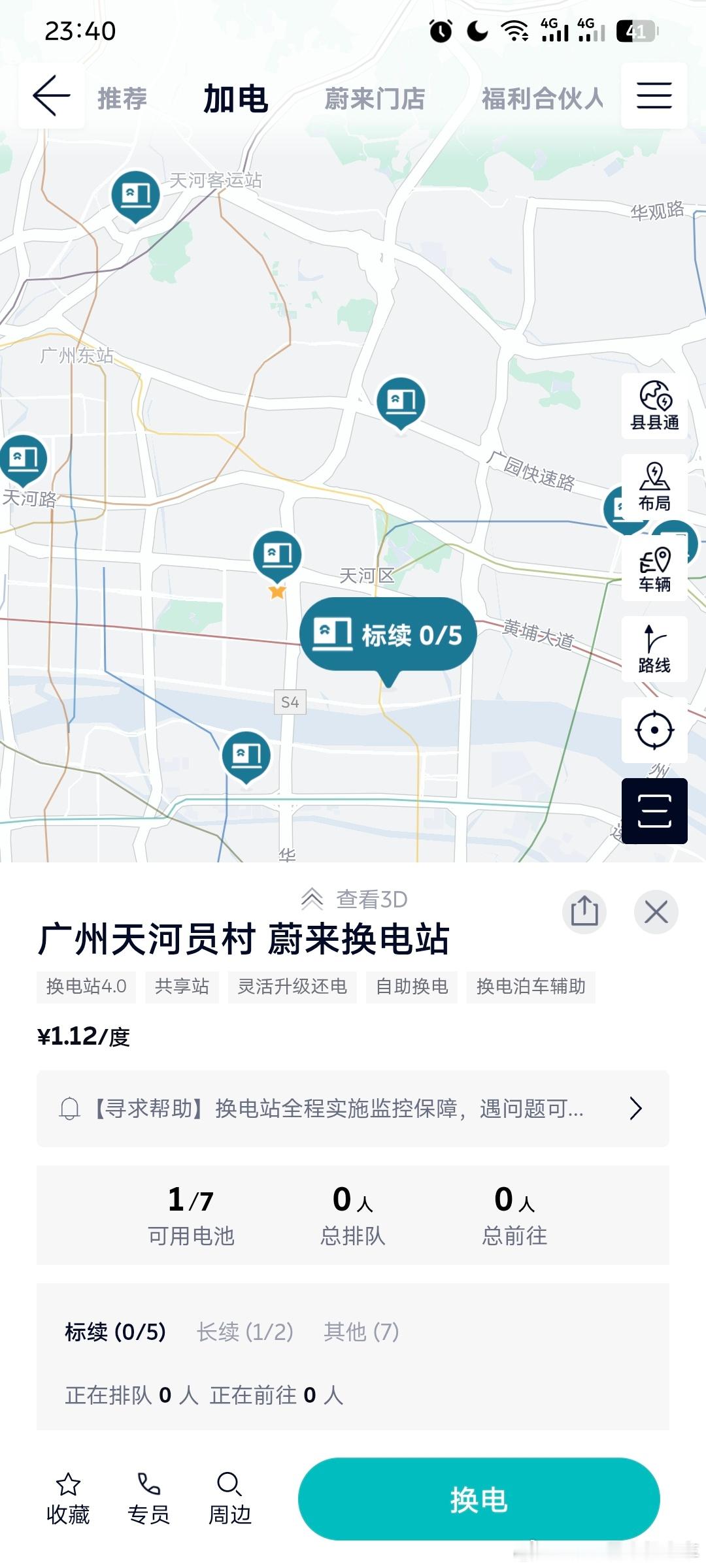Select the 布局 layout icon
This screenshot has width=706, height=1568.
[653, 487]
